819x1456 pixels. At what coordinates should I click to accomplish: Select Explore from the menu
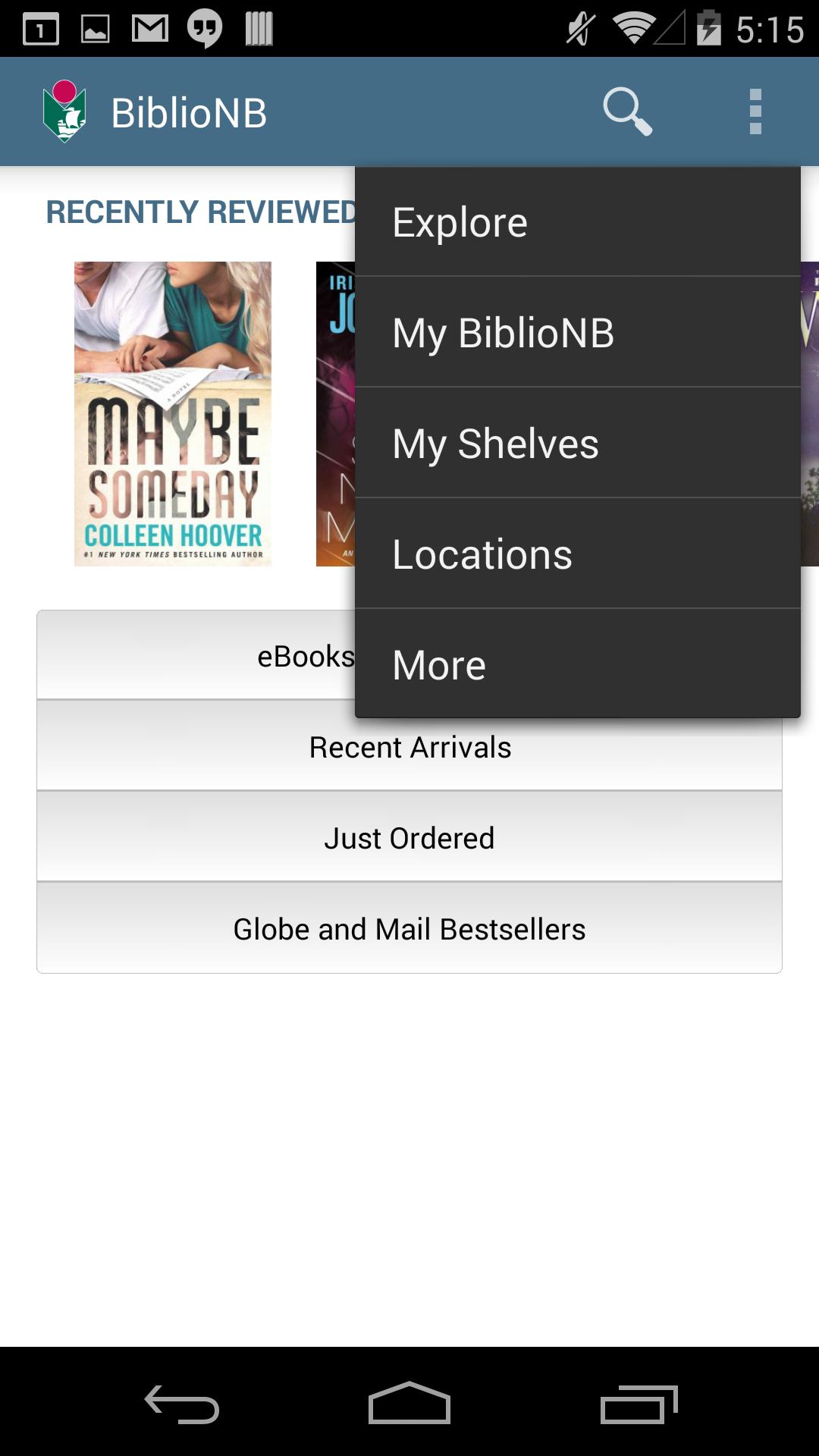459,221
